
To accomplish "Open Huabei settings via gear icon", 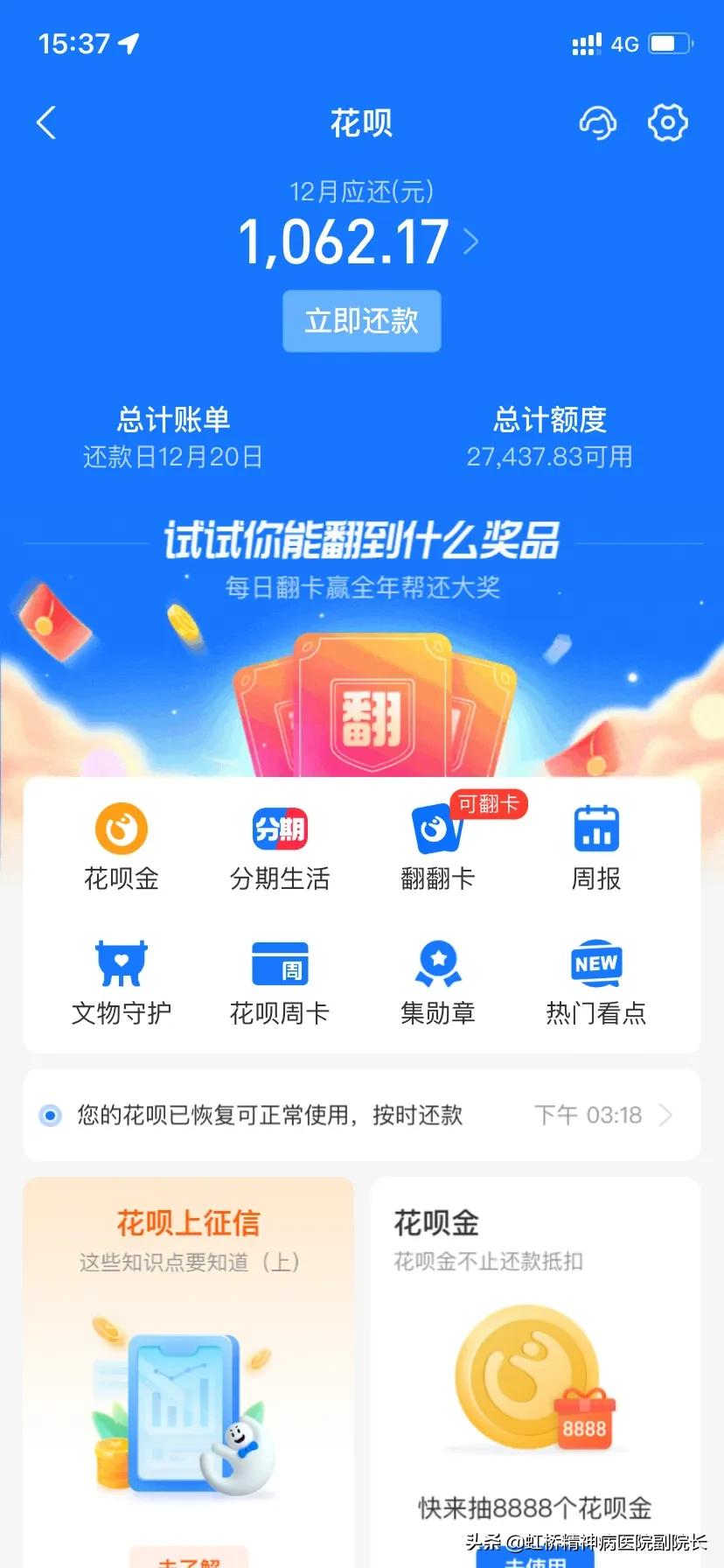I will pos(667,122).
